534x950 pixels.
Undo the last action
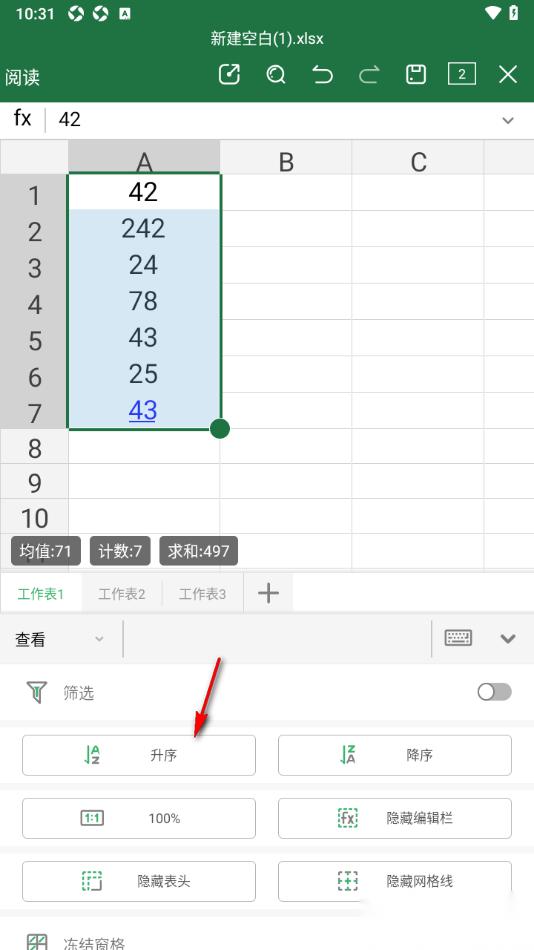(322, 75)
